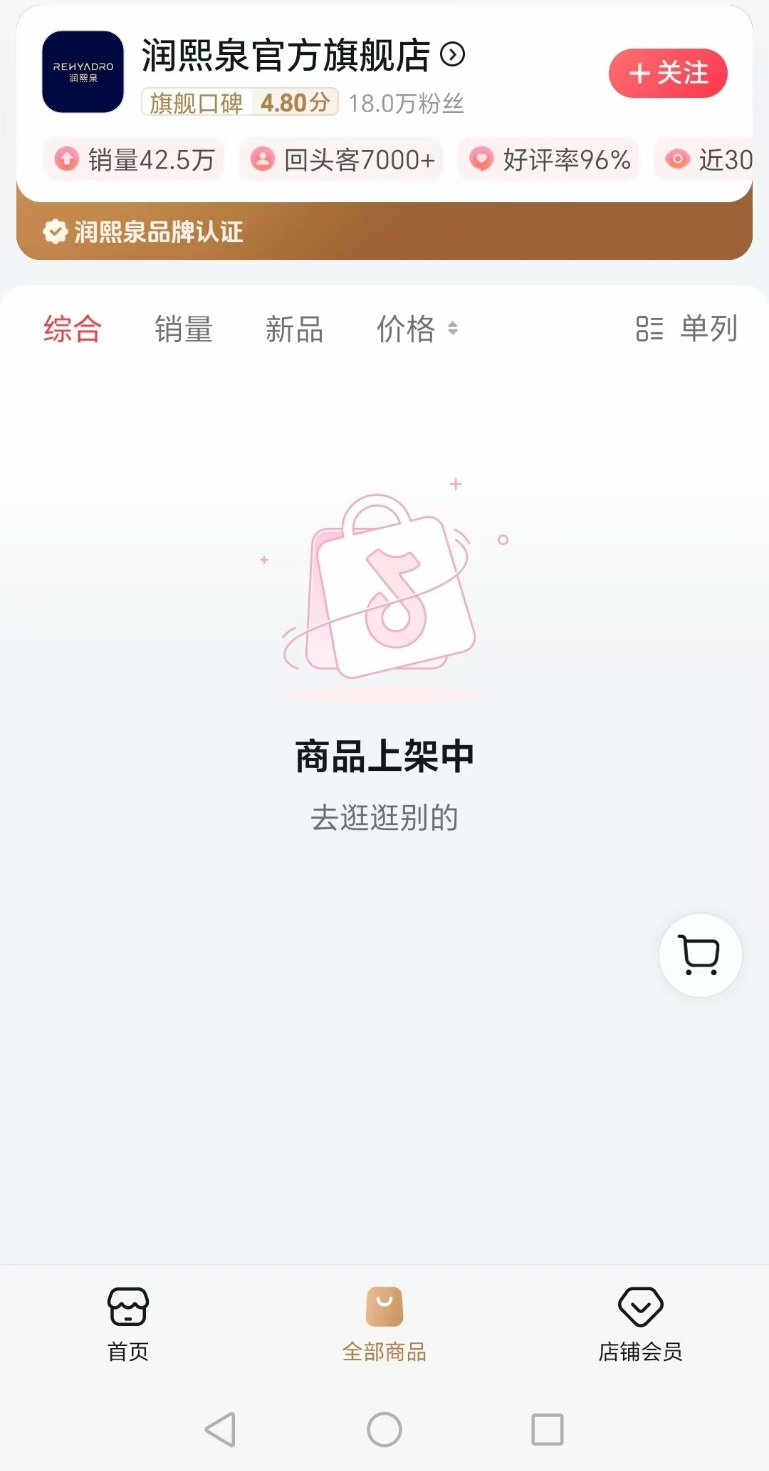Image resolution: width=769 pixels, height=1471 pixels.
Task: Tap the 去逛逛别的 browse elsewhere link
Action: (x=384, y=817)
